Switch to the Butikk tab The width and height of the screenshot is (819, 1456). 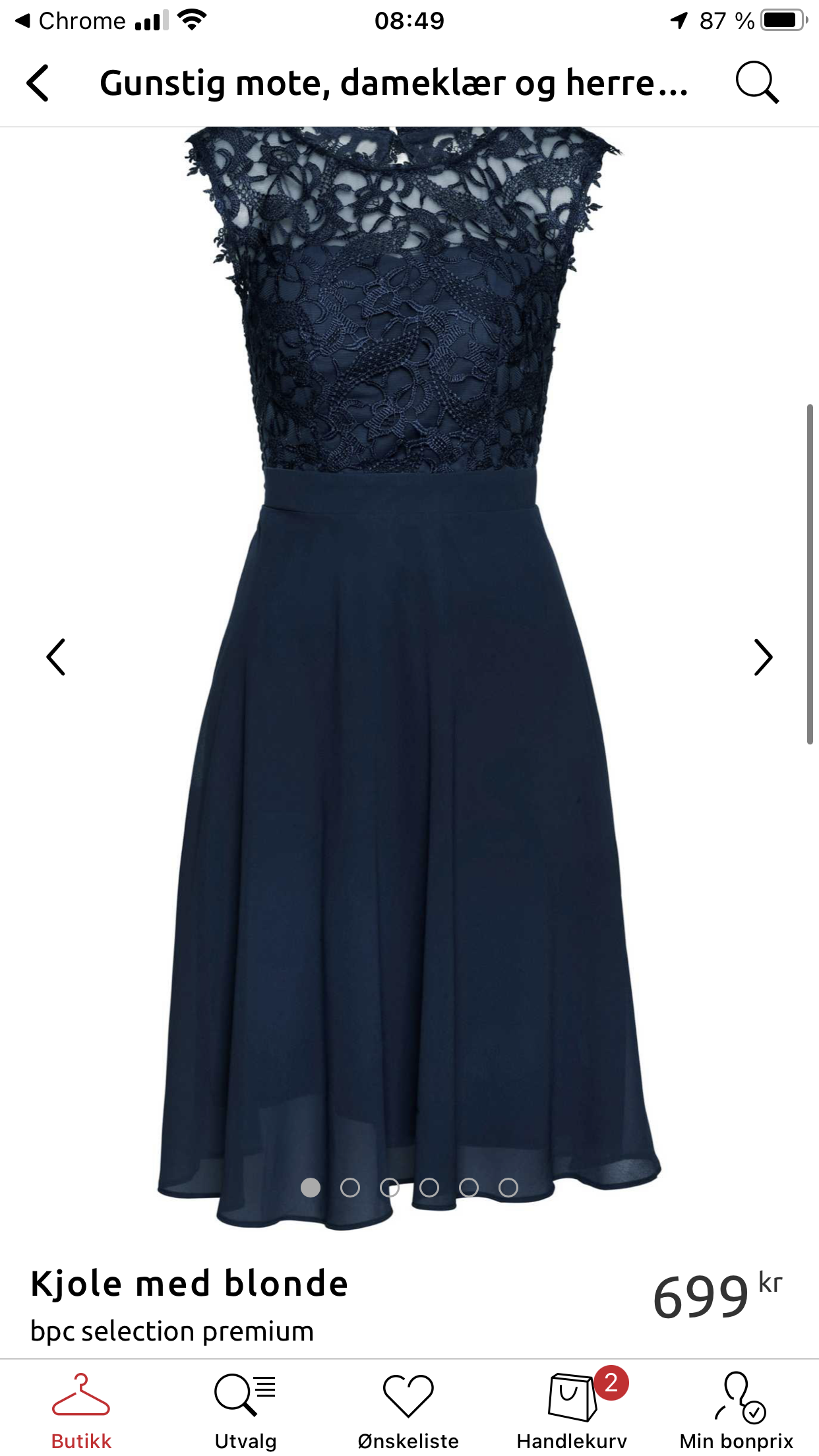point(82,1411)
